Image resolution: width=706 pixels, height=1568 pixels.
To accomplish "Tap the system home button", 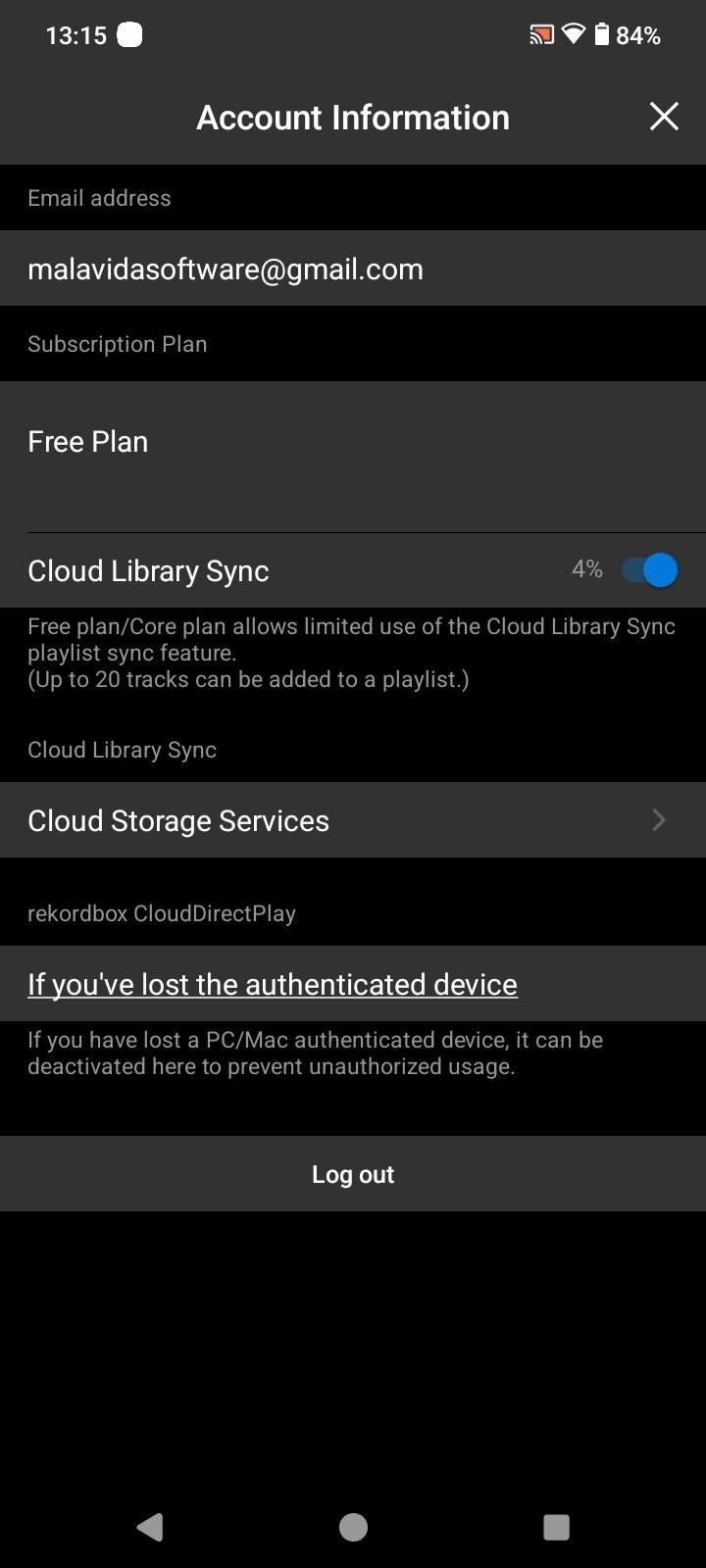I will (353, 1527).
